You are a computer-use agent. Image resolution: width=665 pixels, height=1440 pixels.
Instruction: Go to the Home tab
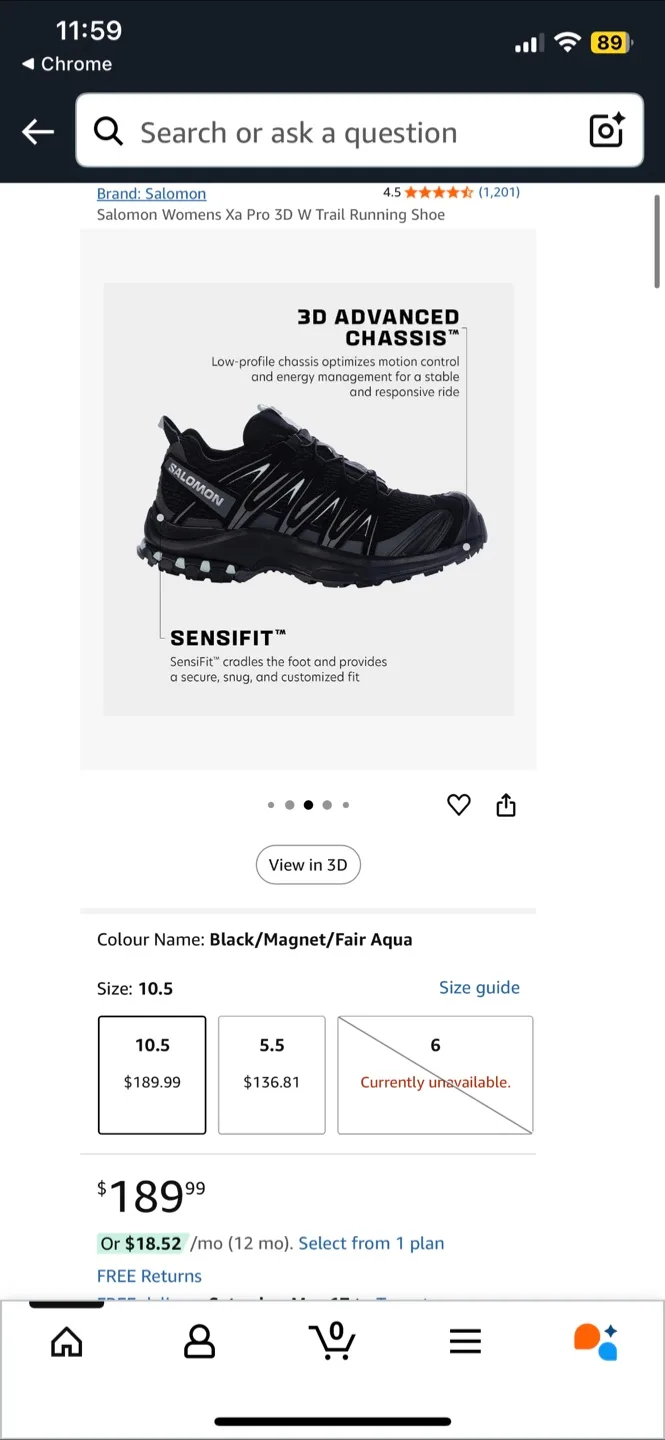[x=67, y=1342]
